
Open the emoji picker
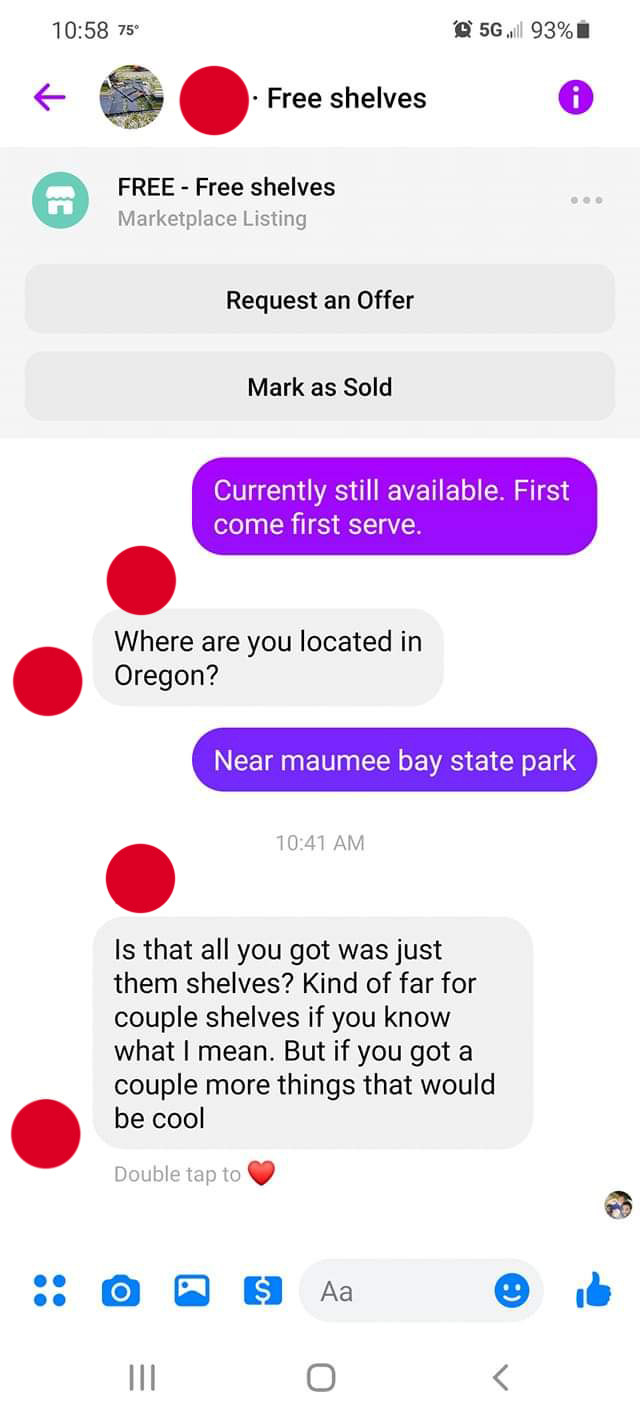(x=512, y=1291)
